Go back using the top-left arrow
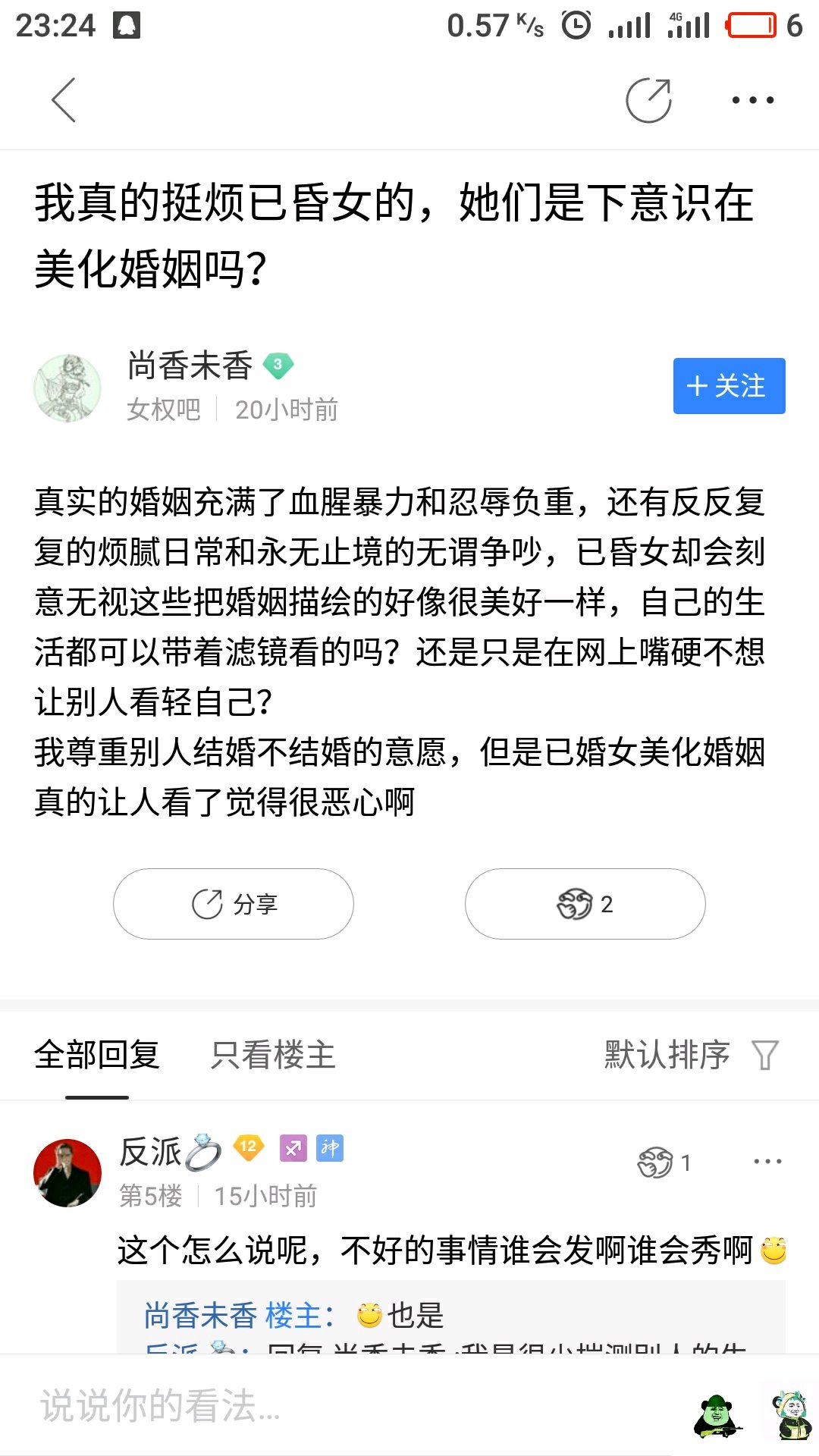 pyautogui.click(x=64, y=100)
